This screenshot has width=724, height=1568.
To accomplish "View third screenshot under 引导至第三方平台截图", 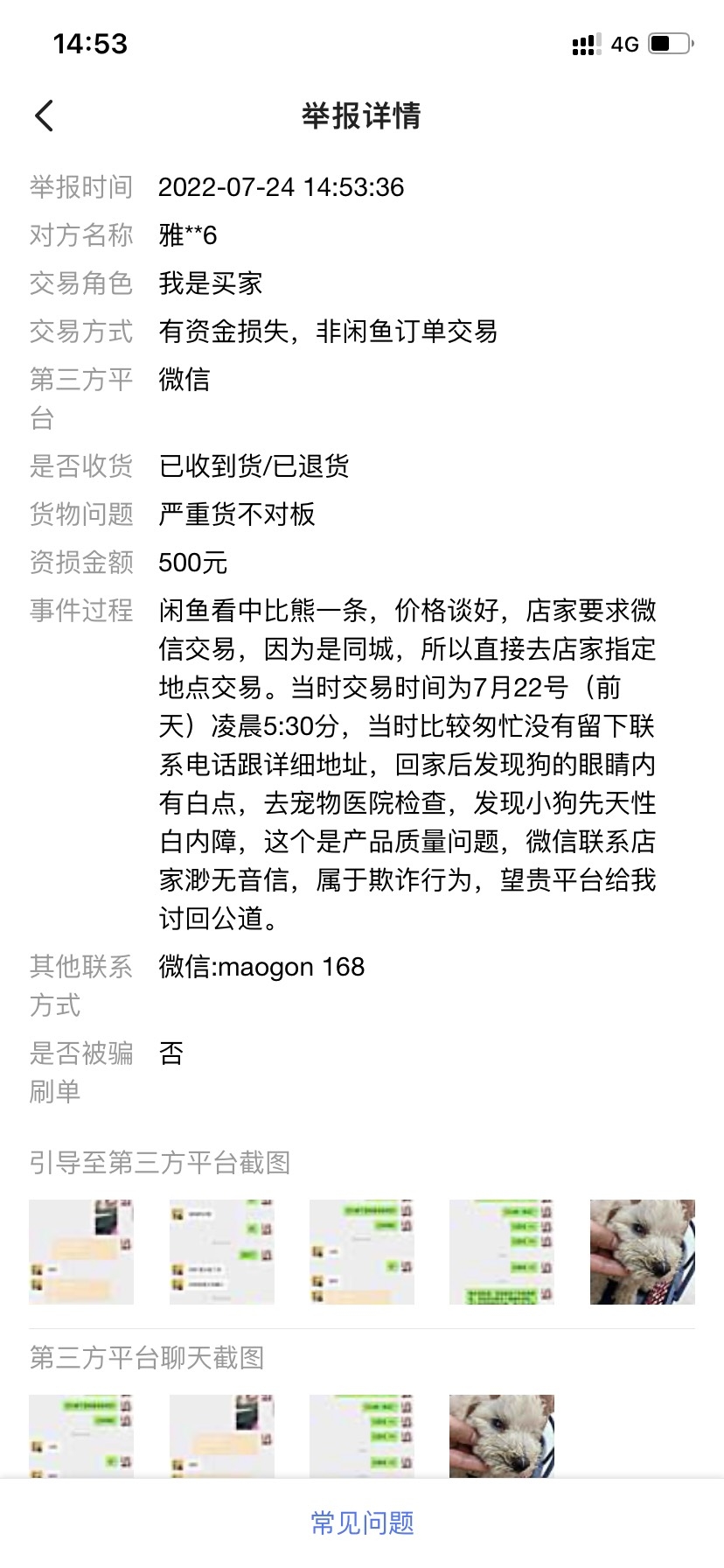I will click(x=361, y=1251).
